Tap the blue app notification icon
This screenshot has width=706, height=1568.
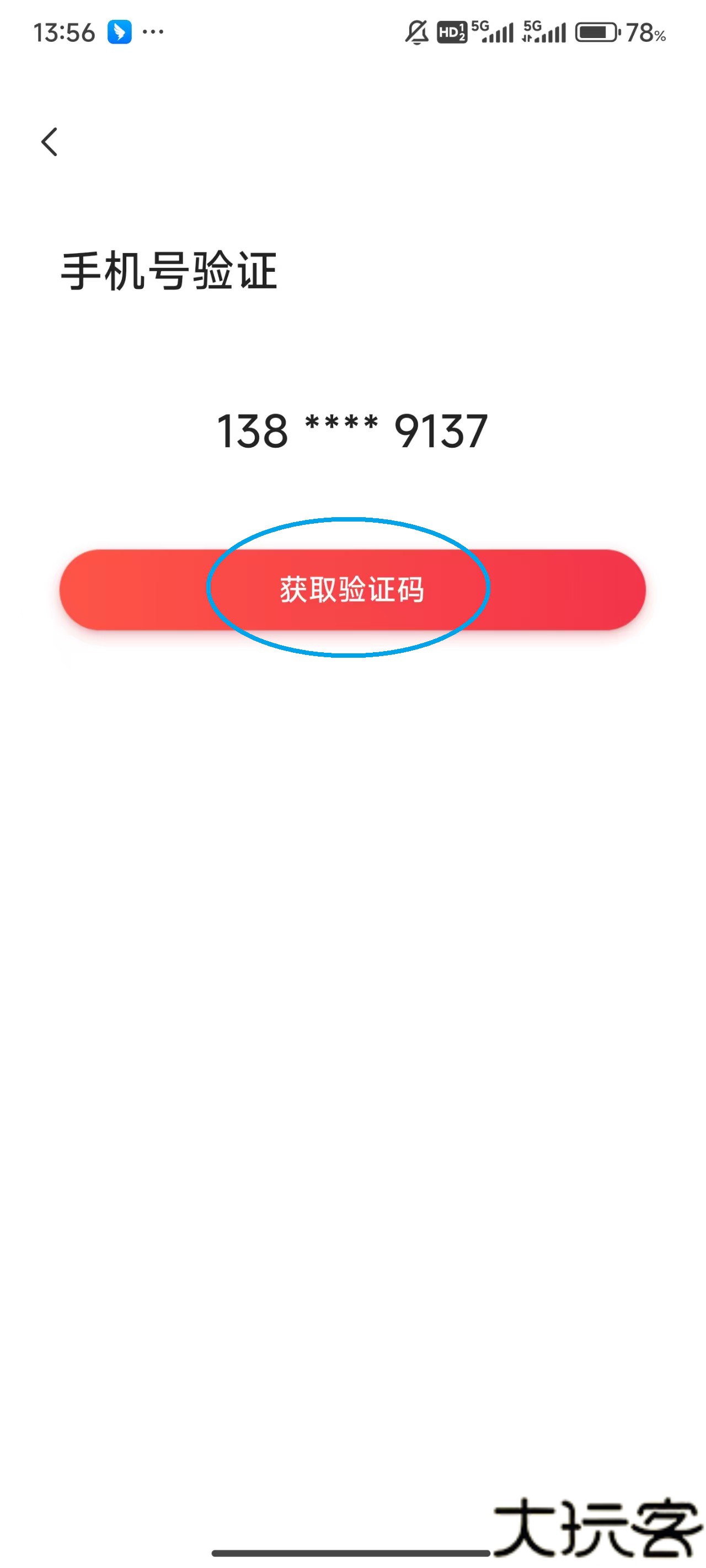click(119, 33)
